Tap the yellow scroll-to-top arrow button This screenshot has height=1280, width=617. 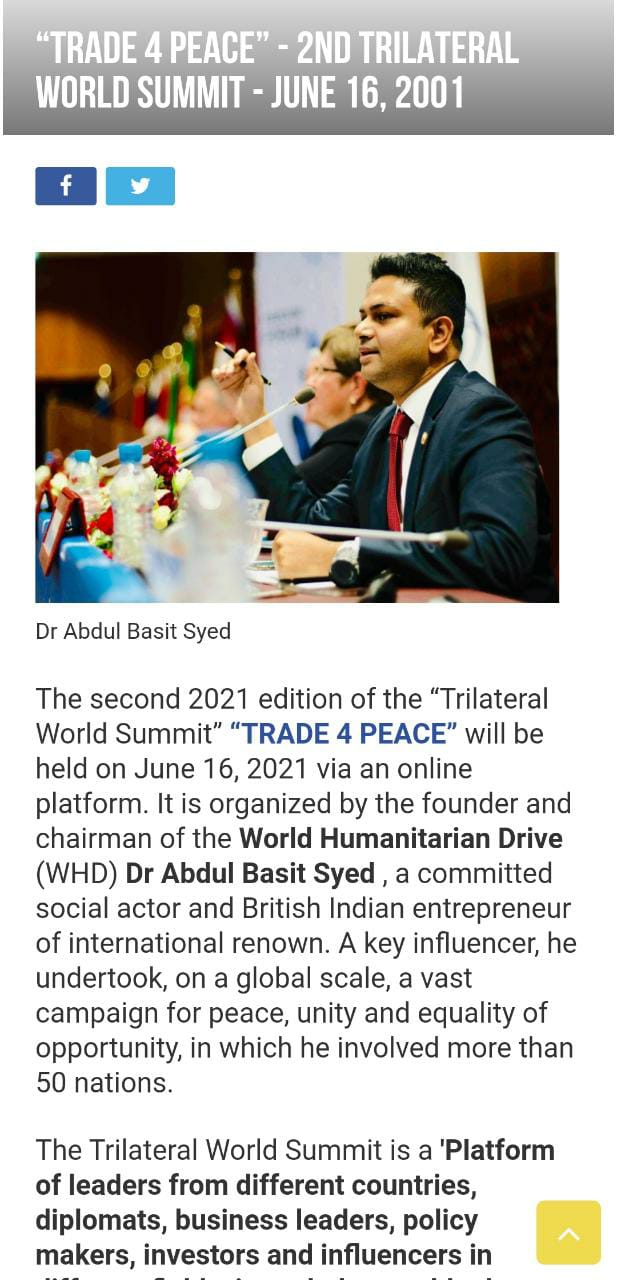pyautogui.click(x=568, y=1232)
